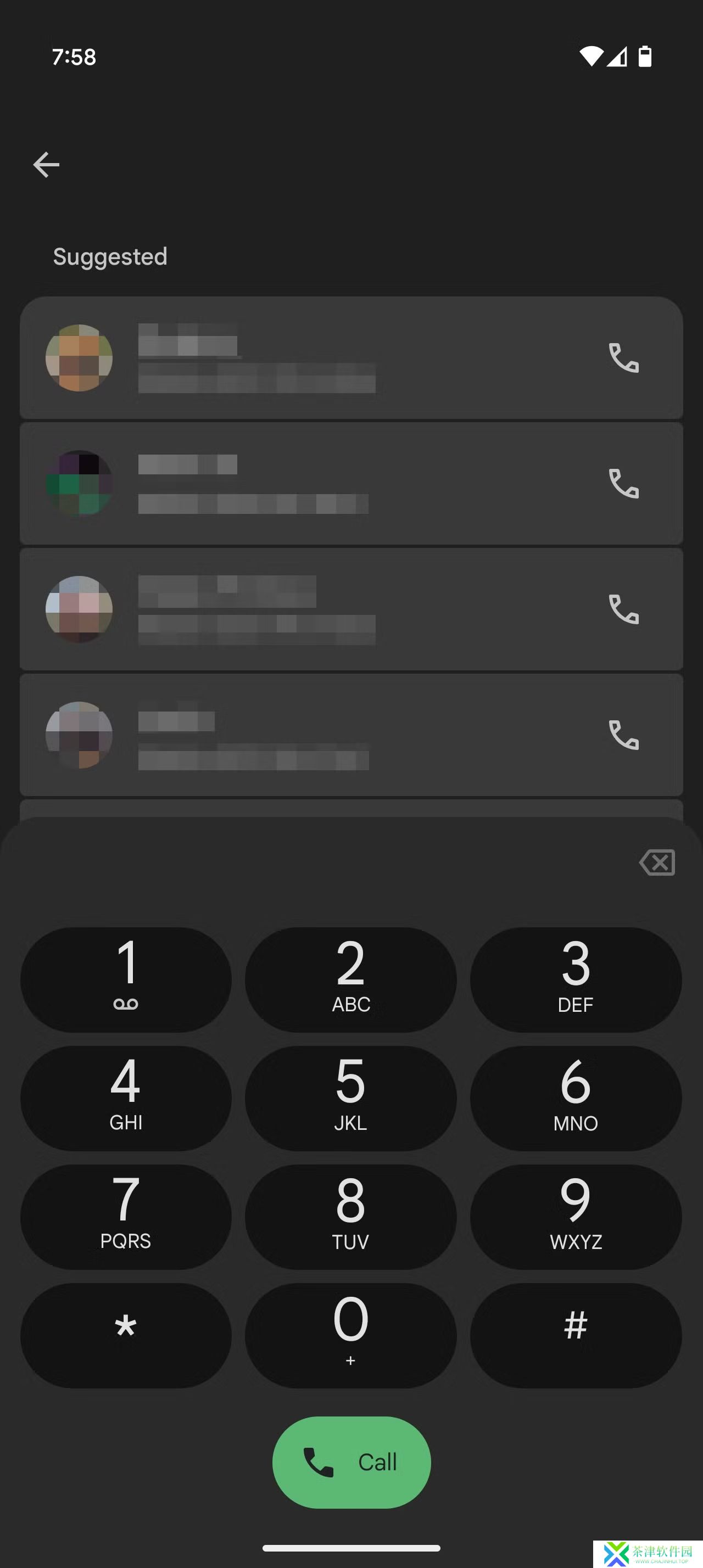
Task: Dial digit 1 voicemail key
Action: pos(126,979)
